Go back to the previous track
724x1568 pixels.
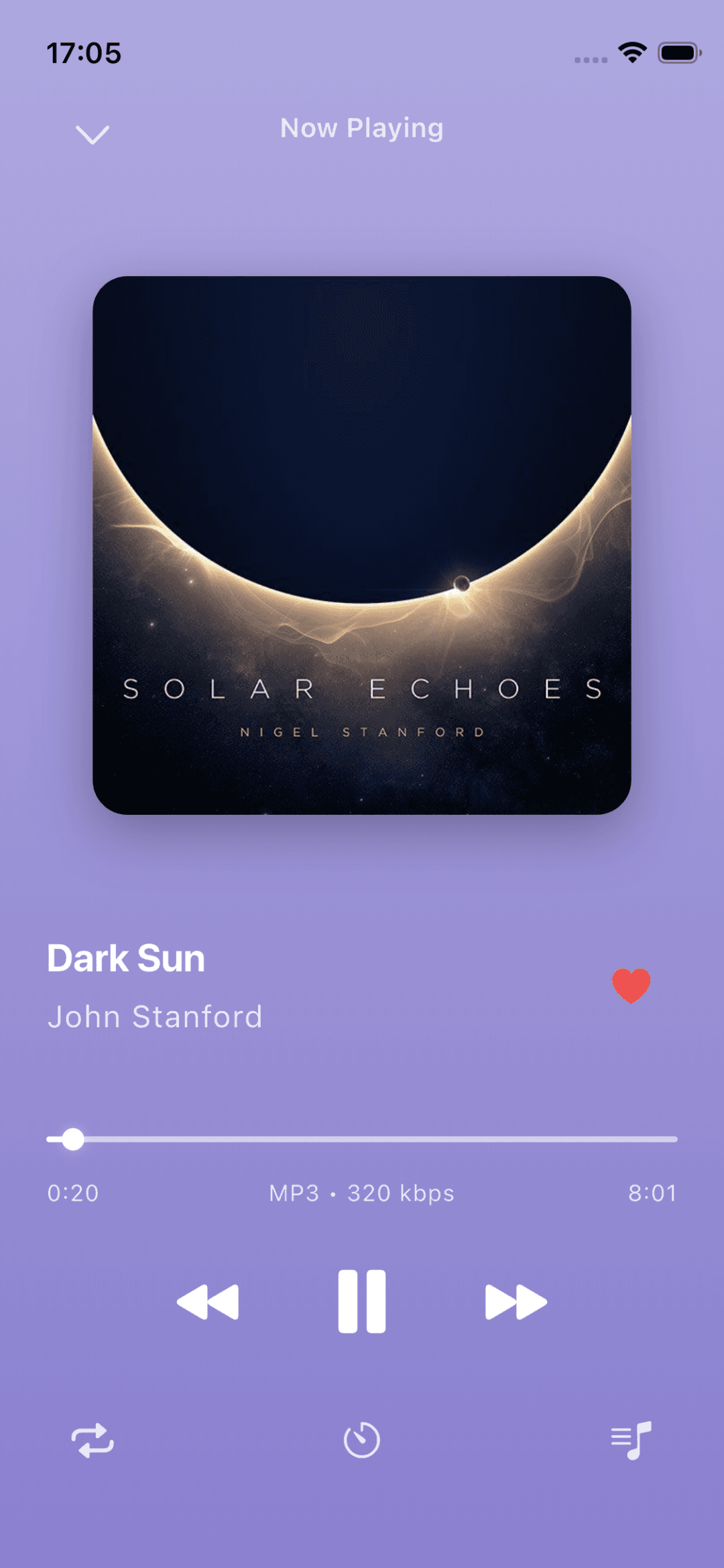[x=208, y=1302]
